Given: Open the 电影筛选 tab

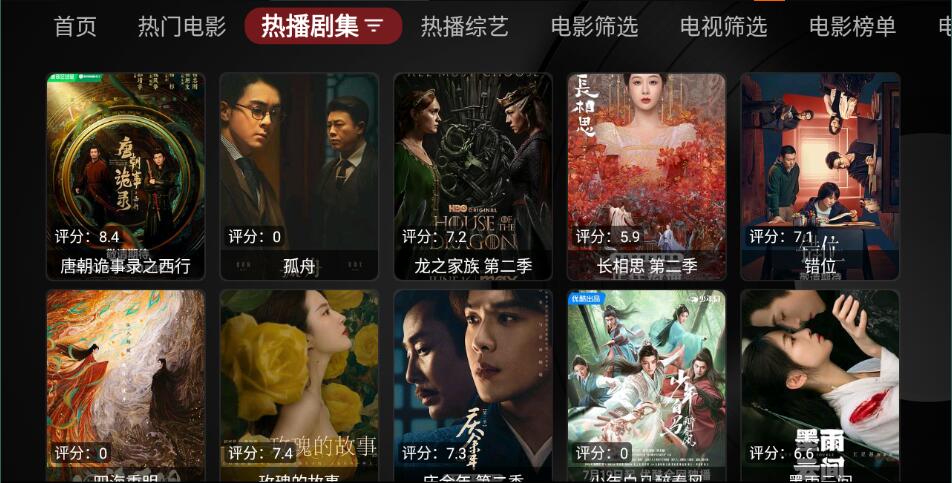Looking at the screenshot, I should 594,27.
